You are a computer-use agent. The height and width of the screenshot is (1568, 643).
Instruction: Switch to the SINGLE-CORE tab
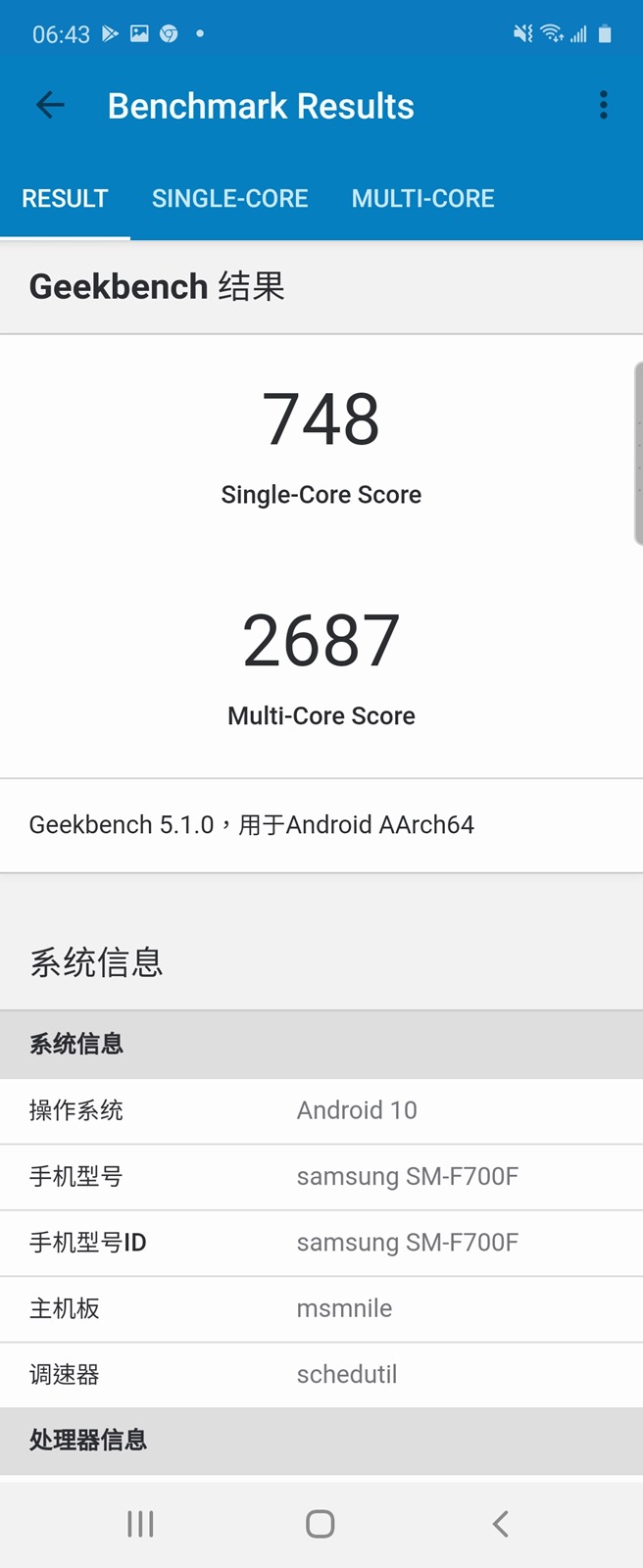tap(229, 199)
